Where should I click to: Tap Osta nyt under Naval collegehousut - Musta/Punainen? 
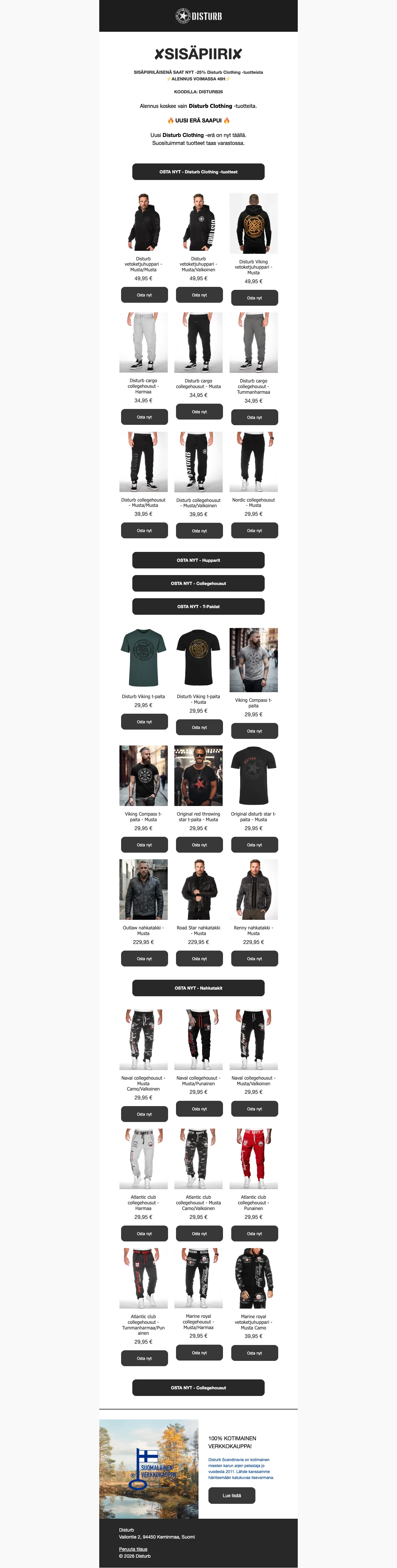pyautogui.click(x=199, y=1109)
